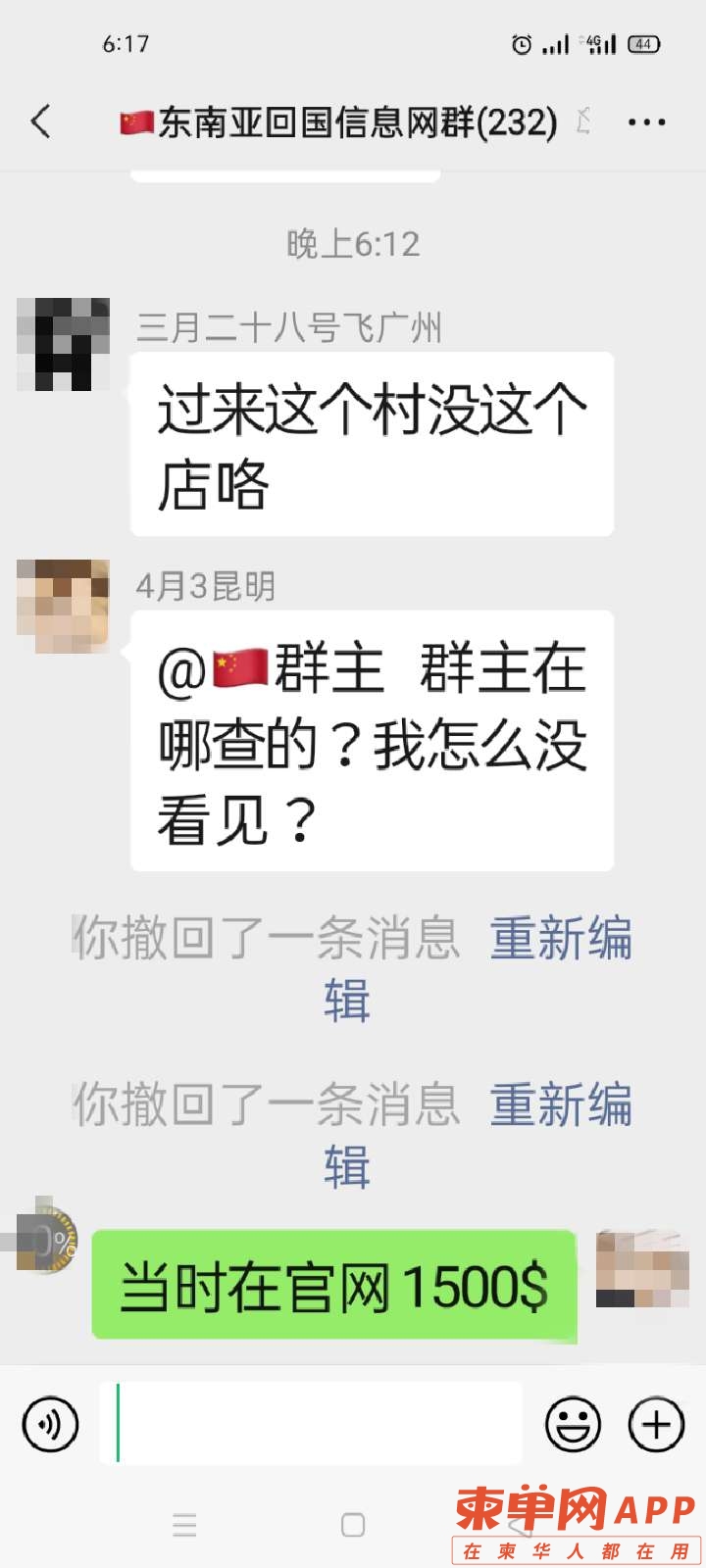Open profile of 4月3昆明 sender
Screen dimensions: 706x1568
63,606
